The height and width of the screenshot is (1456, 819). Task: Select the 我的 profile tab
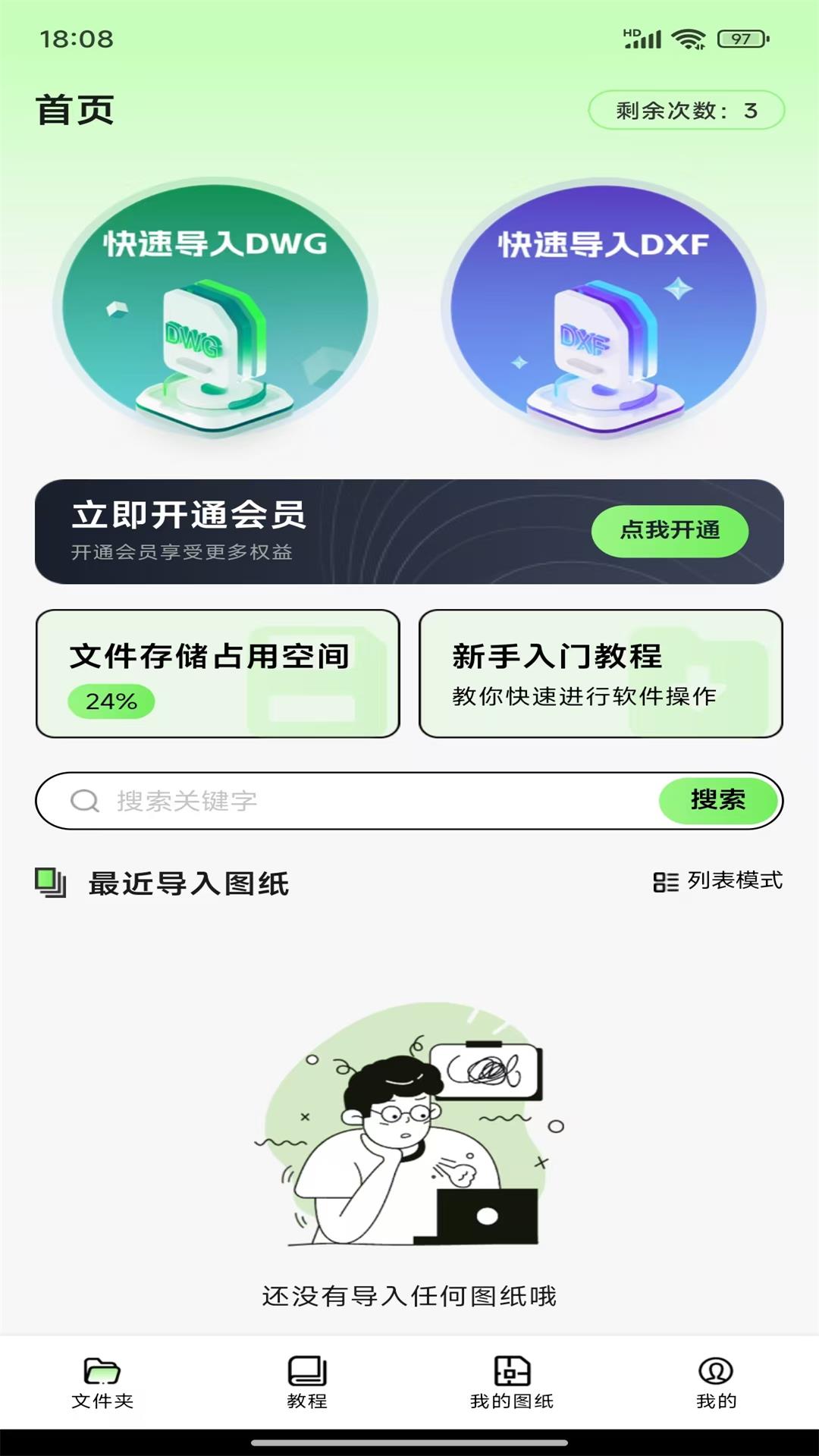click(x=716, y=1383)
